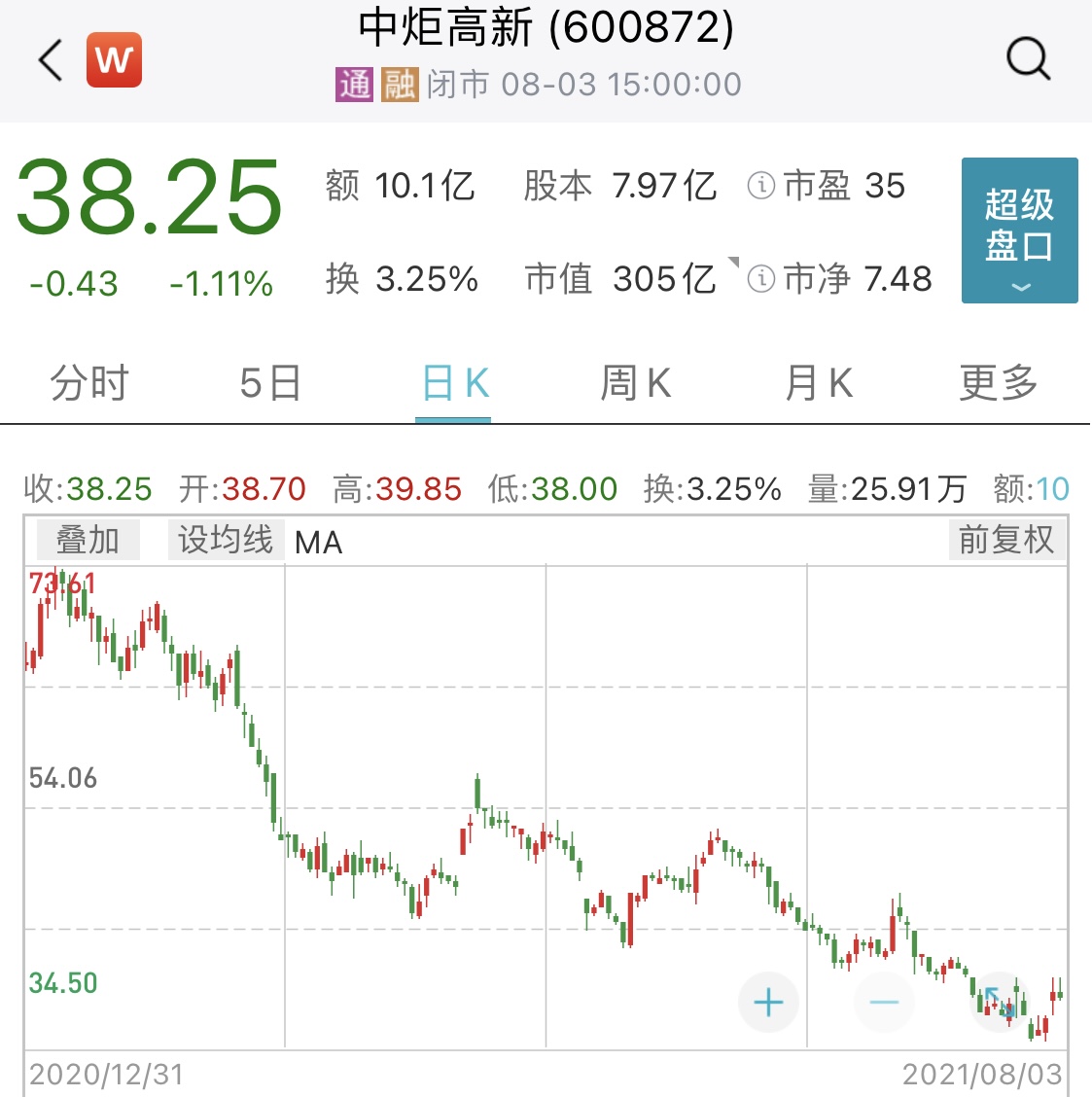
Task: Switch to the 月K chart tab
Action: click(x=818, y=383)
